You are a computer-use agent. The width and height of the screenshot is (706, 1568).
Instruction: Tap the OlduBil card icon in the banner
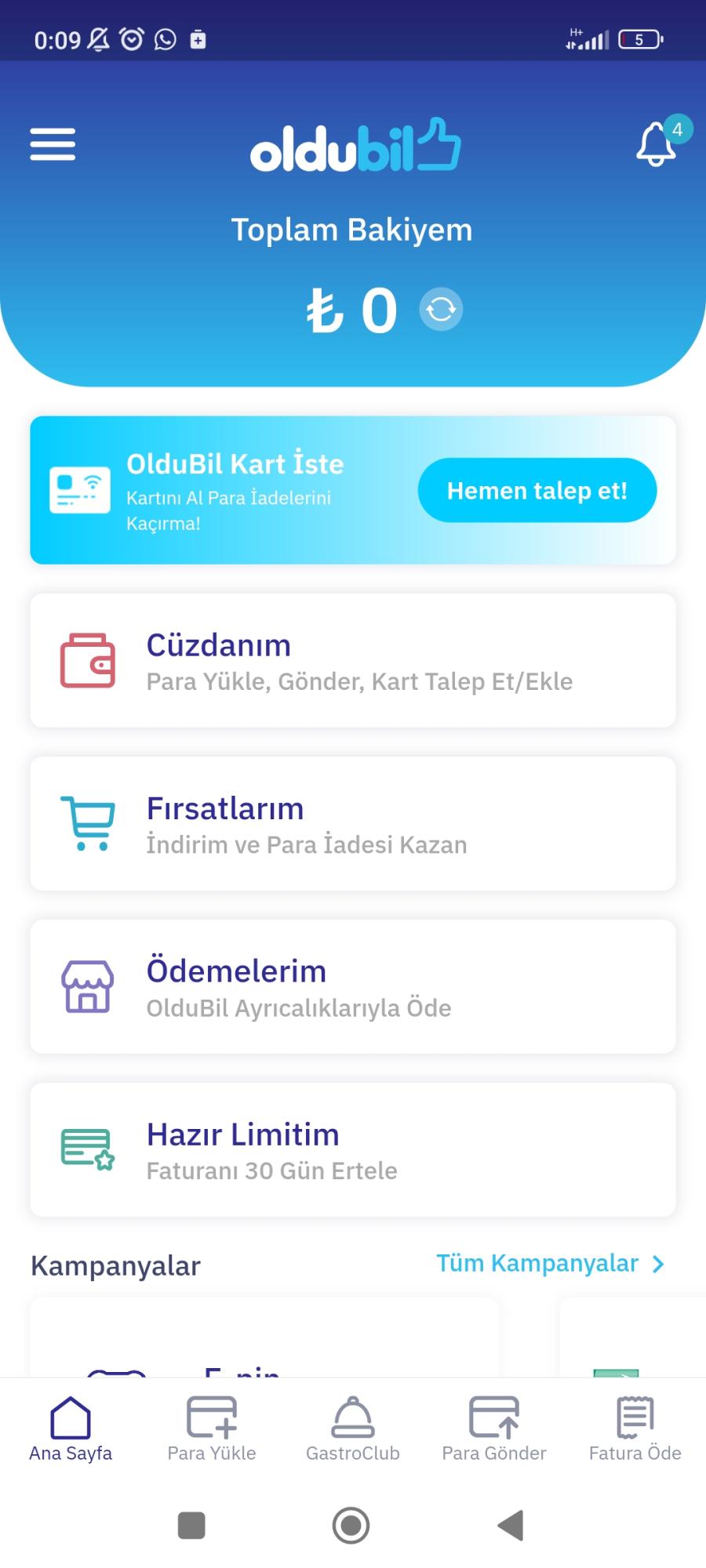[x=78, y=488]
